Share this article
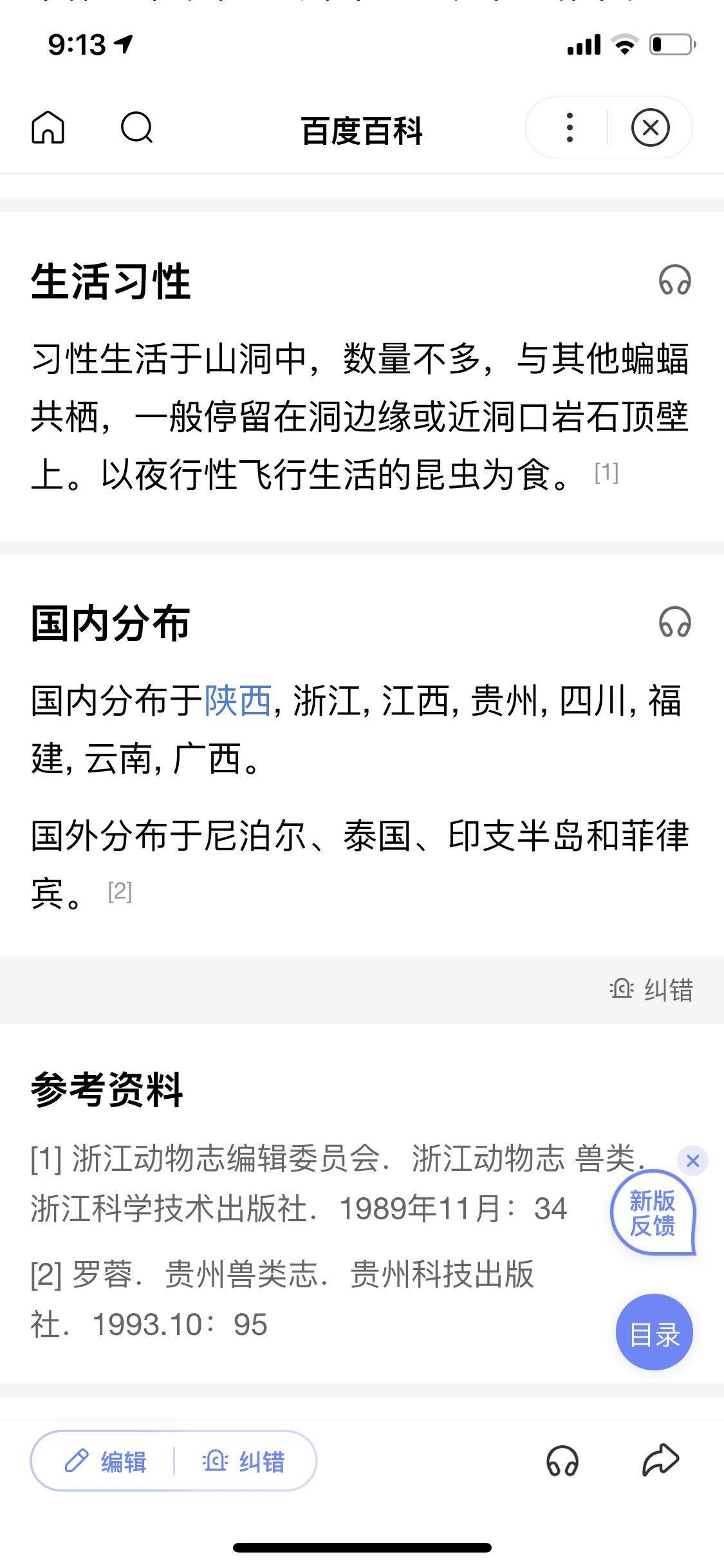The width and height of the screenshot is (724, 1568). coord(660,1461)
